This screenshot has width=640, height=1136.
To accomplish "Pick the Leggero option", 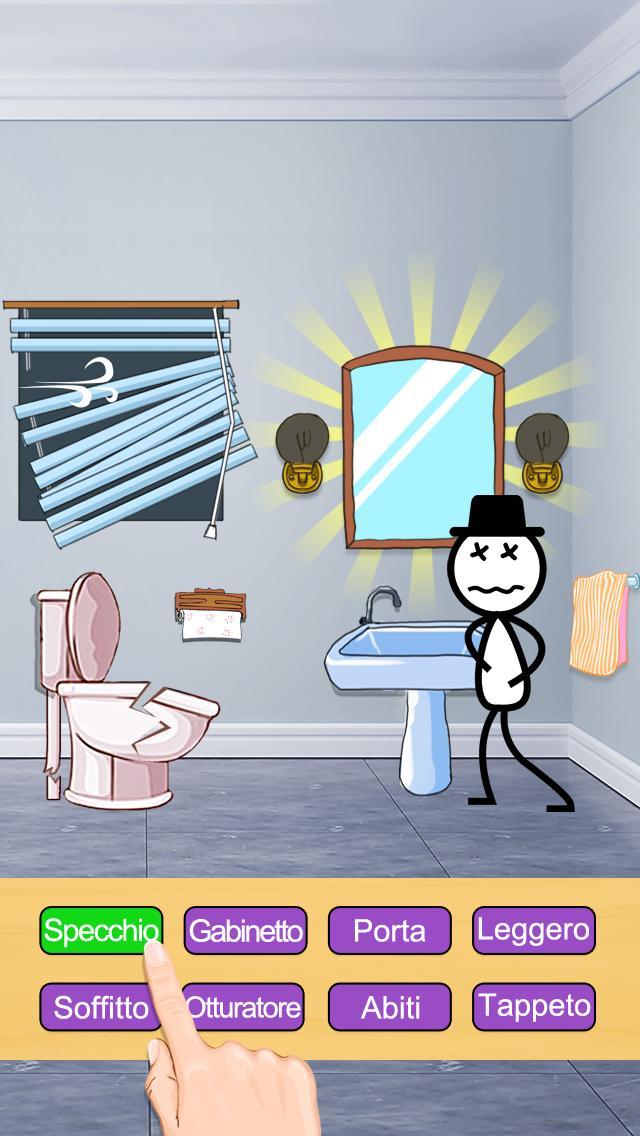I will point(533,930).
